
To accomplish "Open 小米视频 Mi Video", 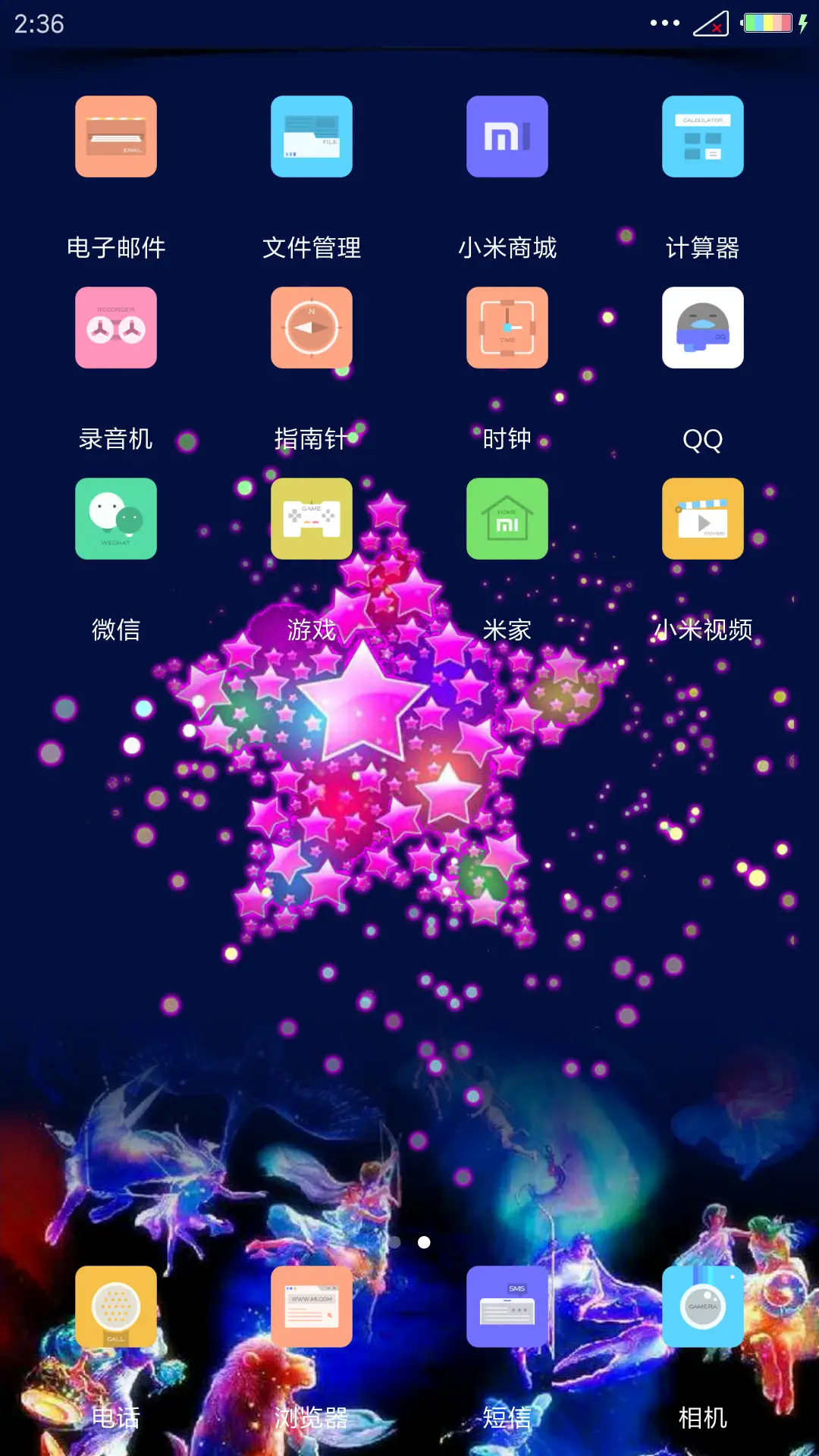I will 702,519.
